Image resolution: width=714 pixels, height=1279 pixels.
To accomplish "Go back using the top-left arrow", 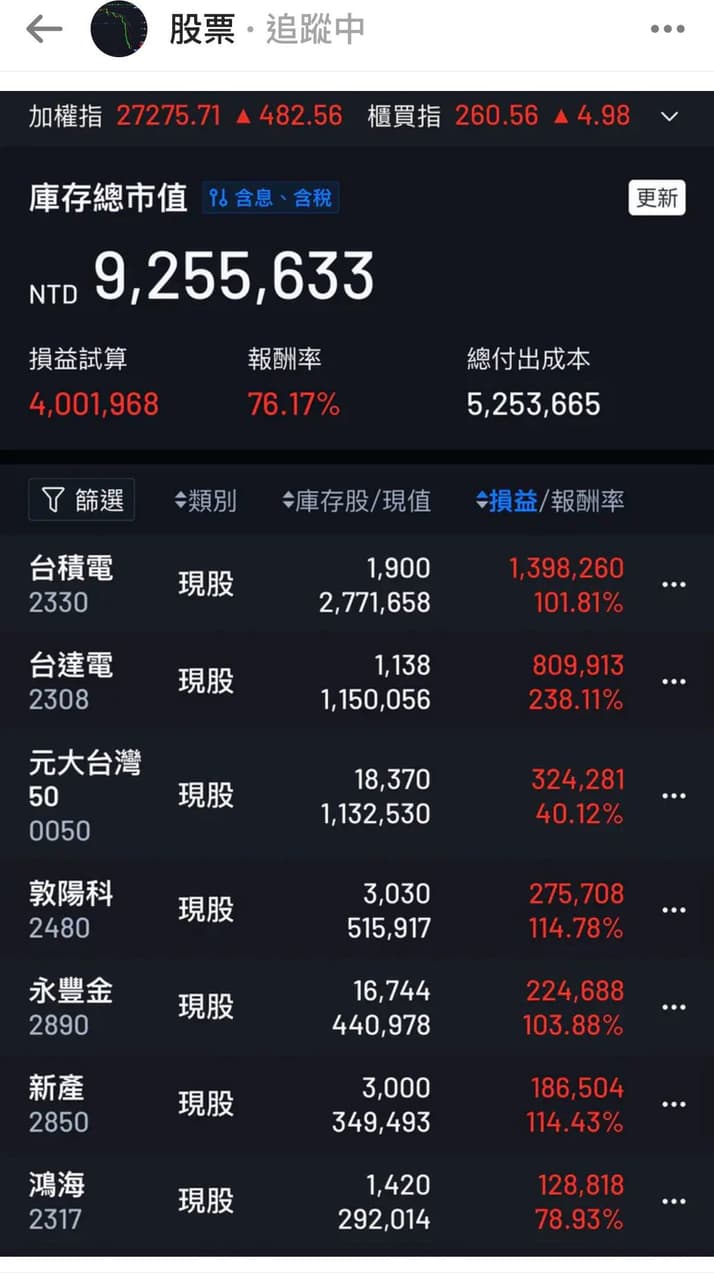I will tap(44, 30).
